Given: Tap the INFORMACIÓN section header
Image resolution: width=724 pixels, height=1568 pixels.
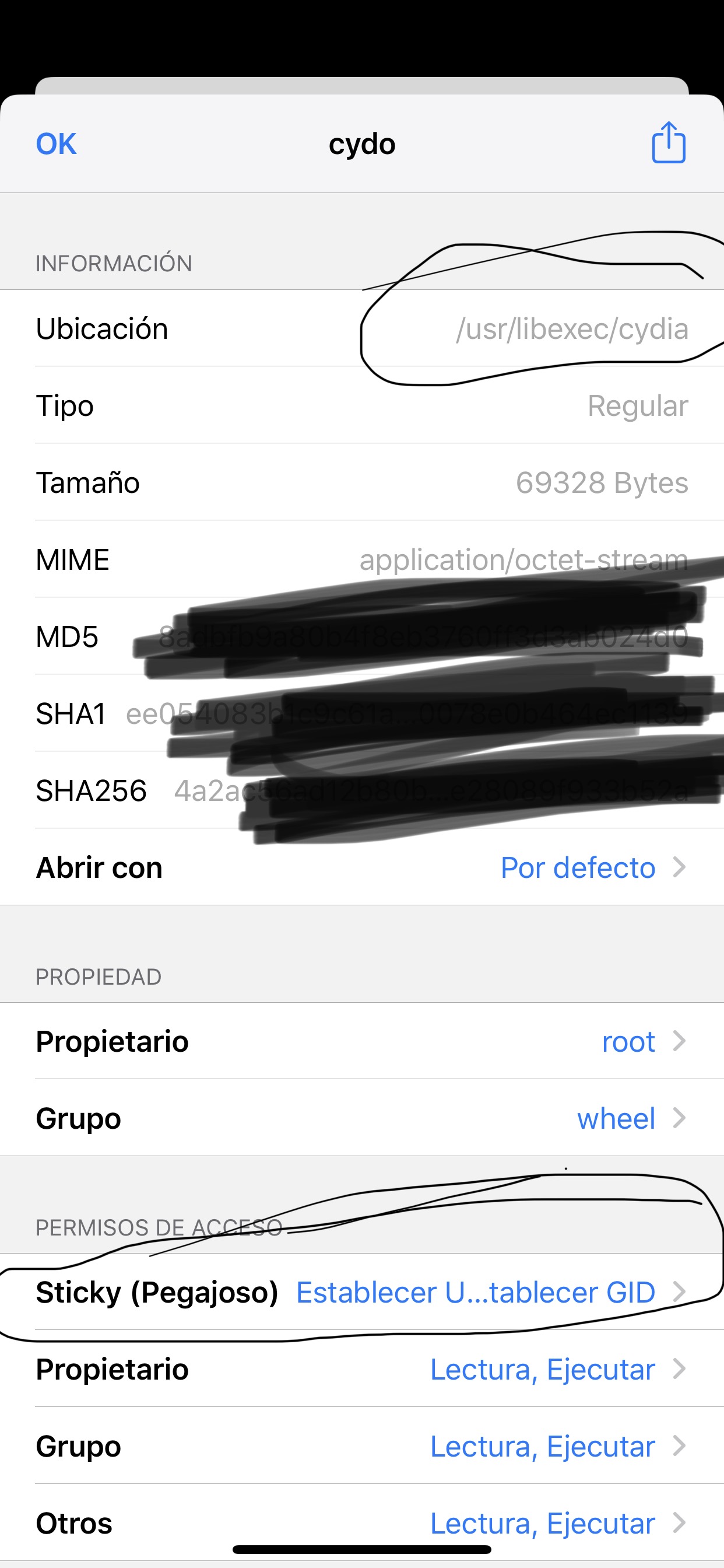Looking at the screenshot, I should (114, 263).
